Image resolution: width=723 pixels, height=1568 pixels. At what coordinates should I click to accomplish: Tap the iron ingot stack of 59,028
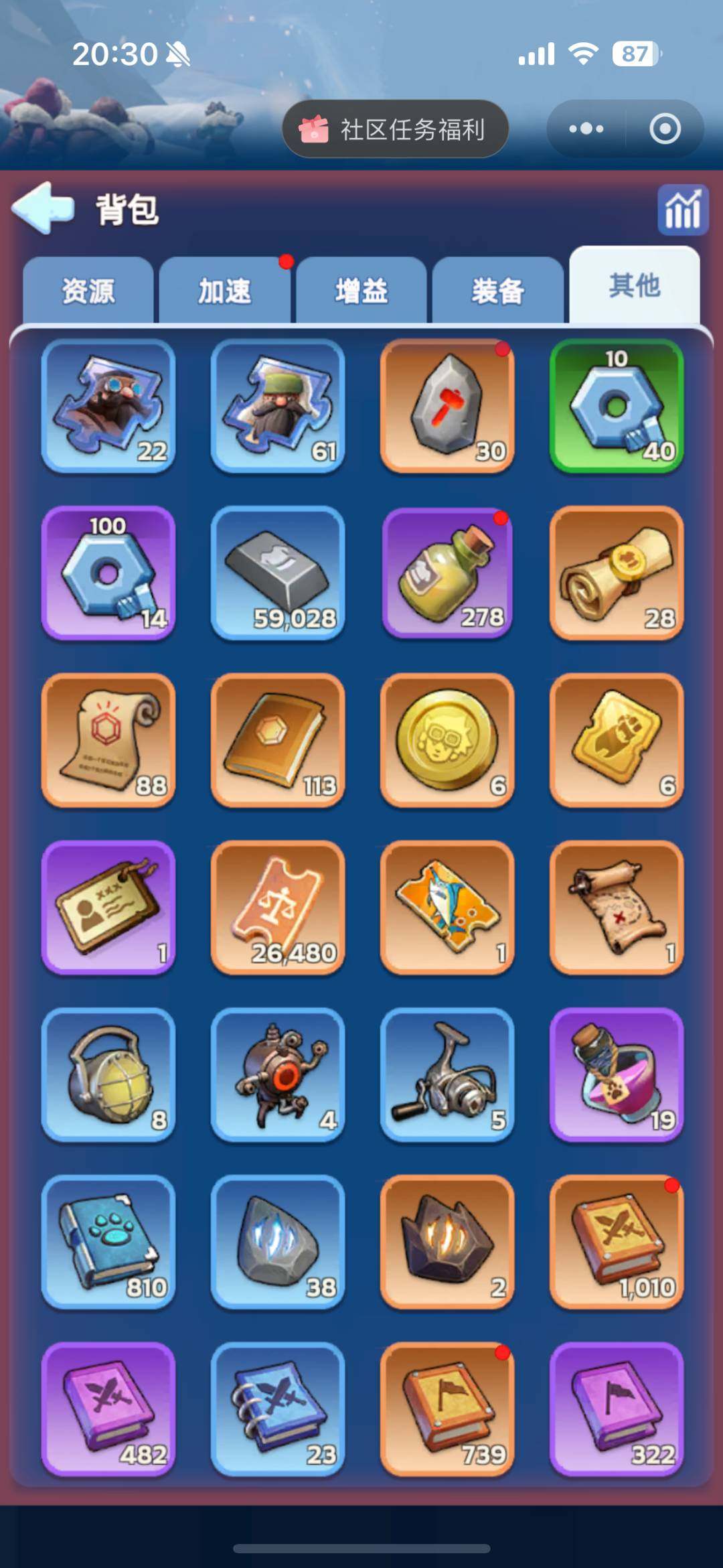pyautogui.click(x=278, y=573)
